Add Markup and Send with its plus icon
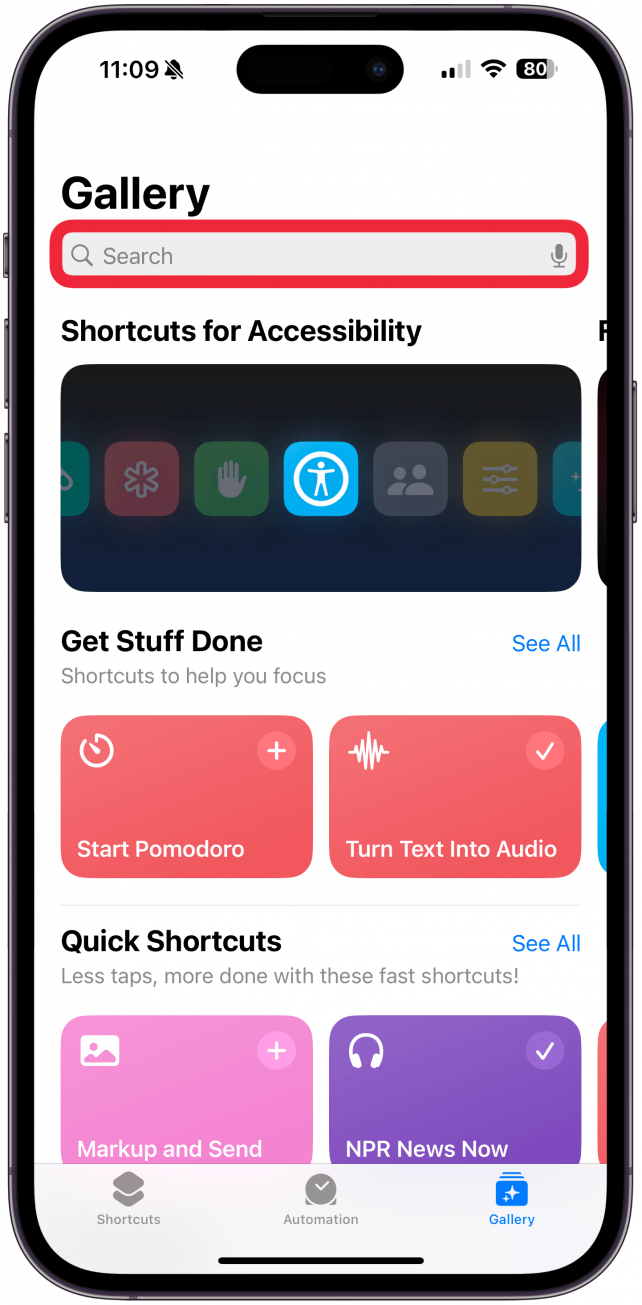Screen dimensions: 642x1305 pyautogui.click(x=277, y=1050)
